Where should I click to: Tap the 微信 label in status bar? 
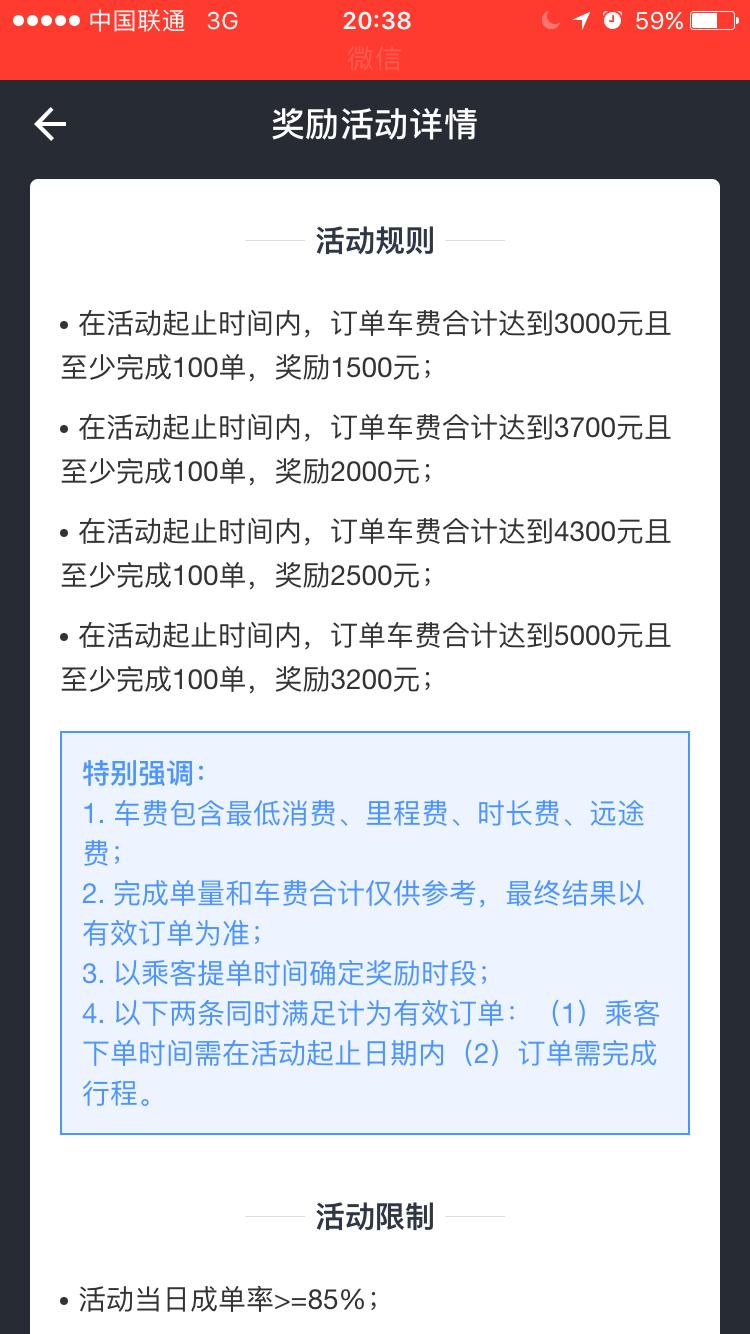pos(375,59)
